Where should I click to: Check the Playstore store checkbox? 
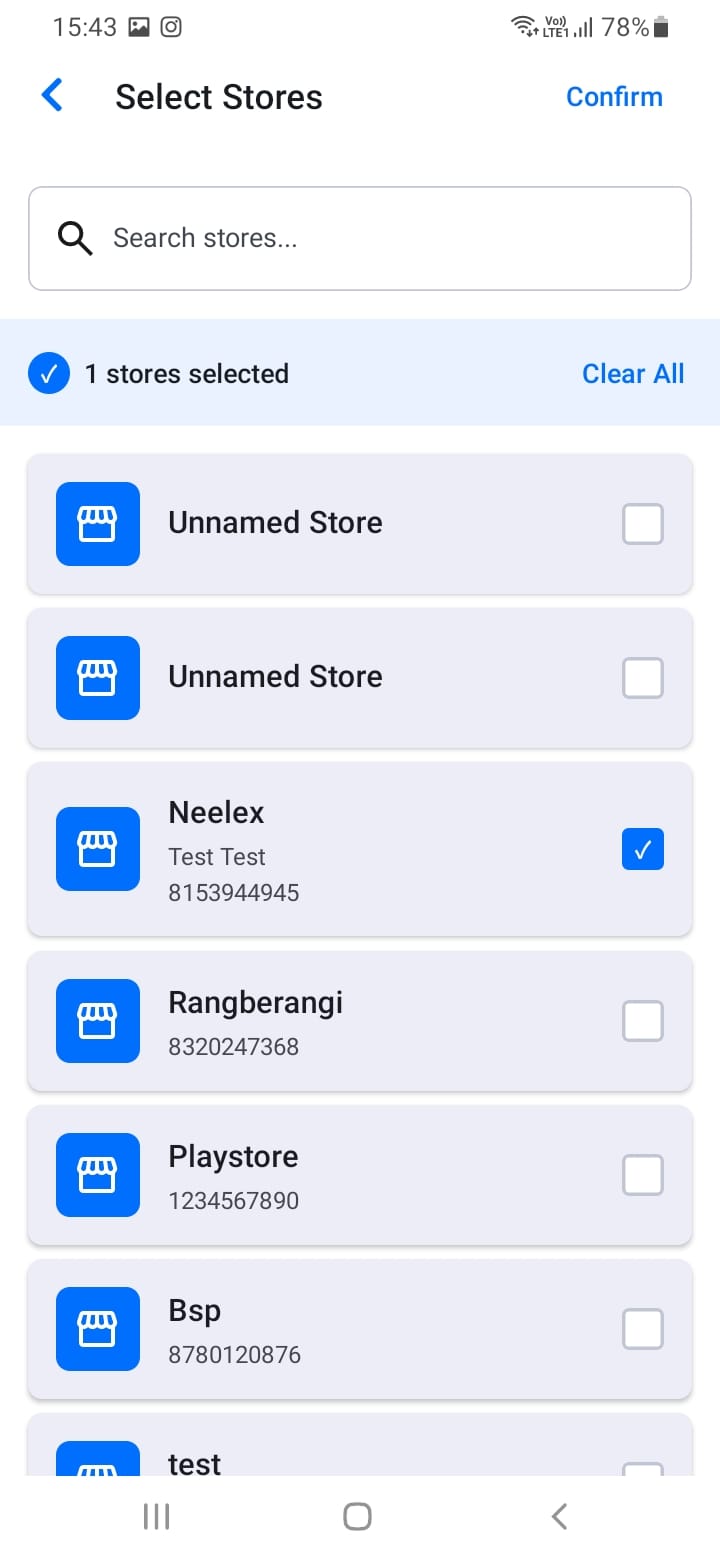click(x=643, y=1175)
